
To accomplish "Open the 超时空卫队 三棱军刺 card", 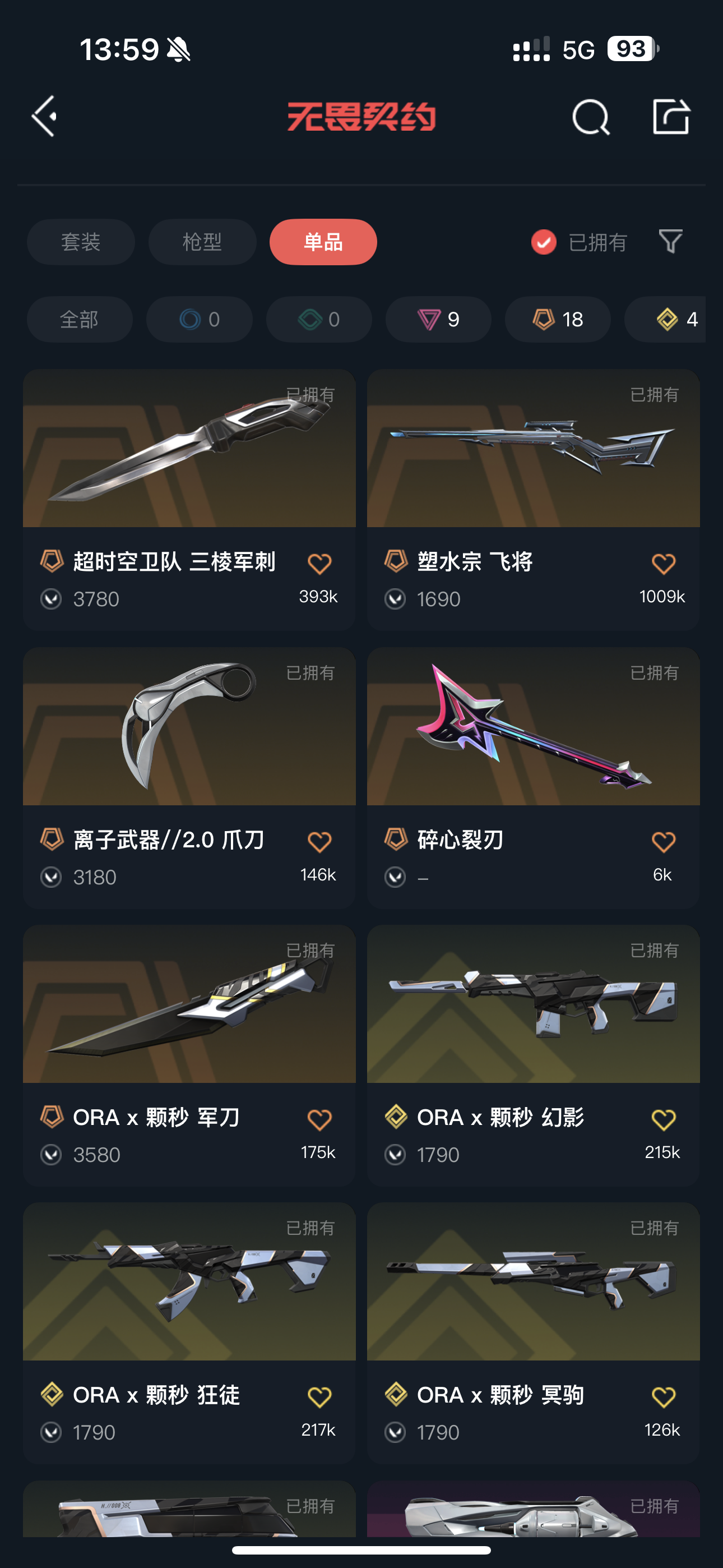I will click(x=189, y=500).
